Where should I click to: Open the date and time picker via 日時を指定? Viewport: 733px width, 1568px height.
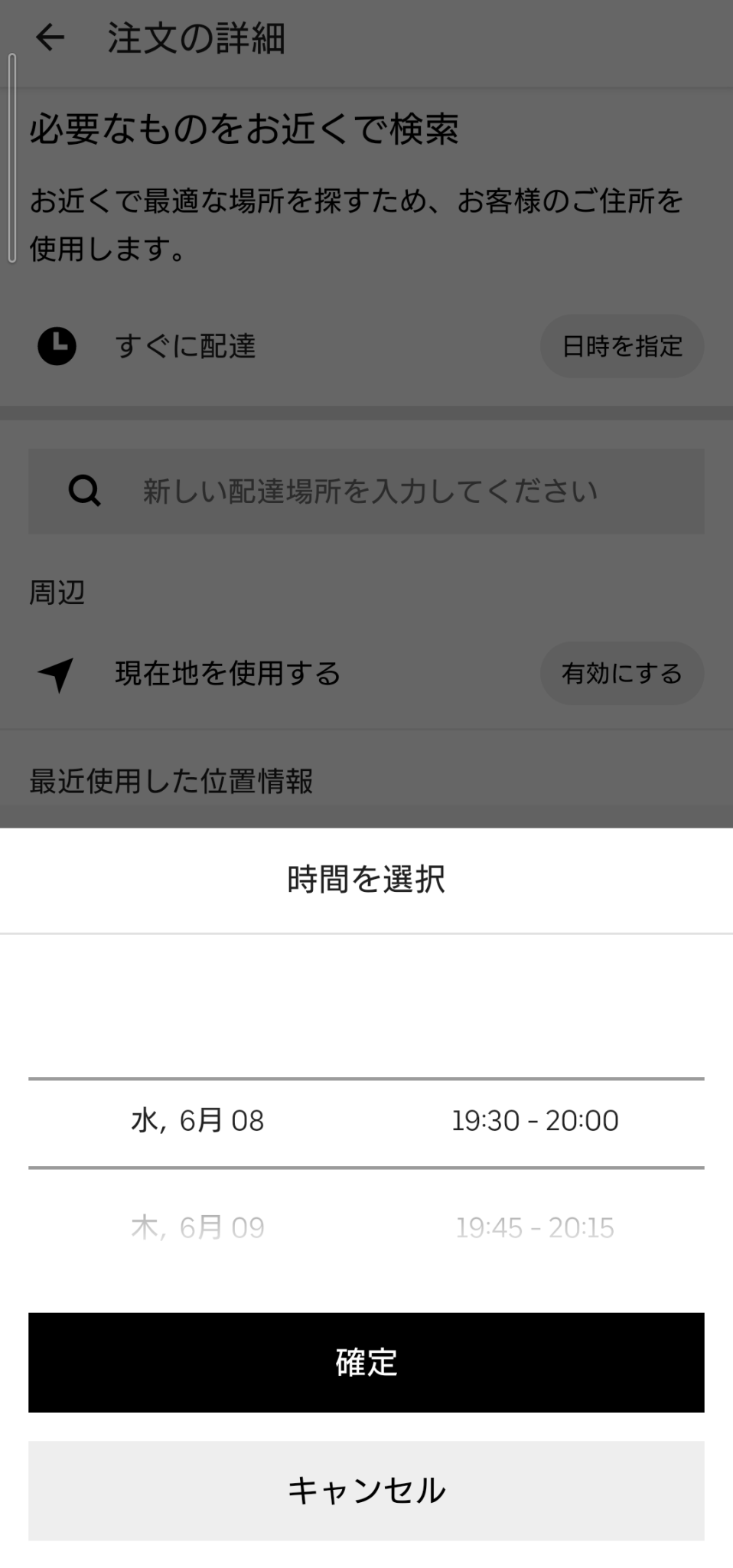621,346
